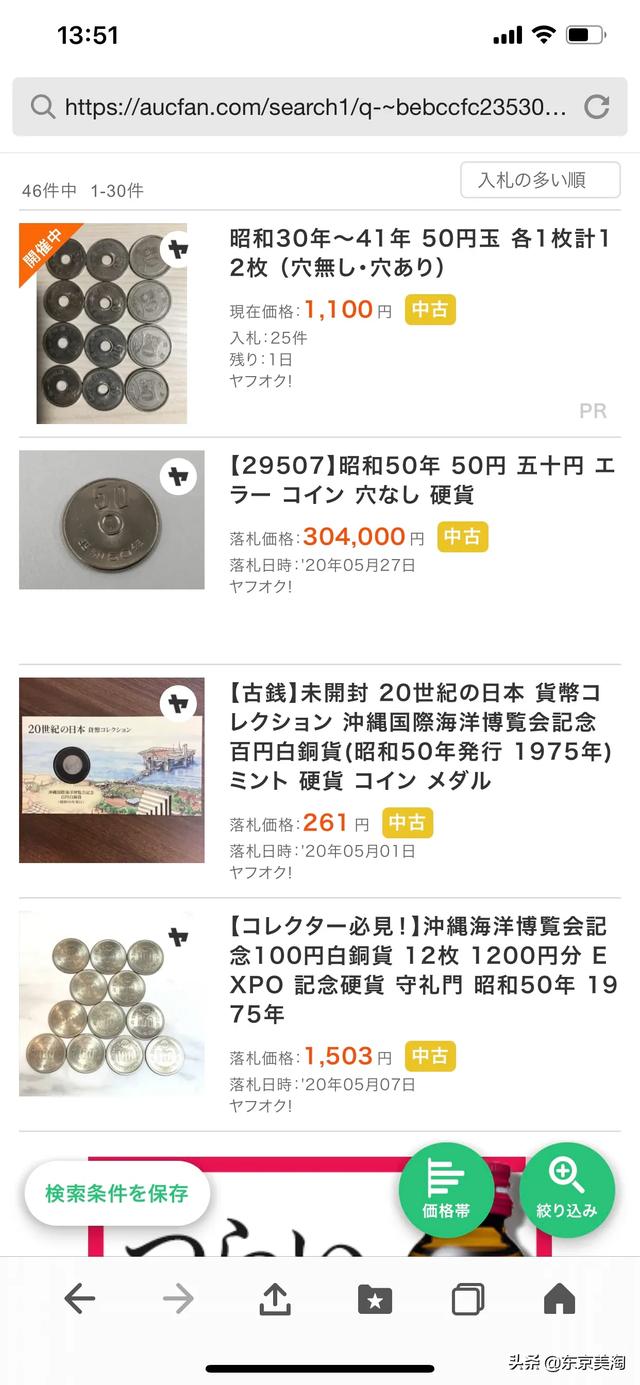Refine results with 絞り込み
Image resolution: width=640 pixels, height=1385 pixels.
coord(567,1190)
